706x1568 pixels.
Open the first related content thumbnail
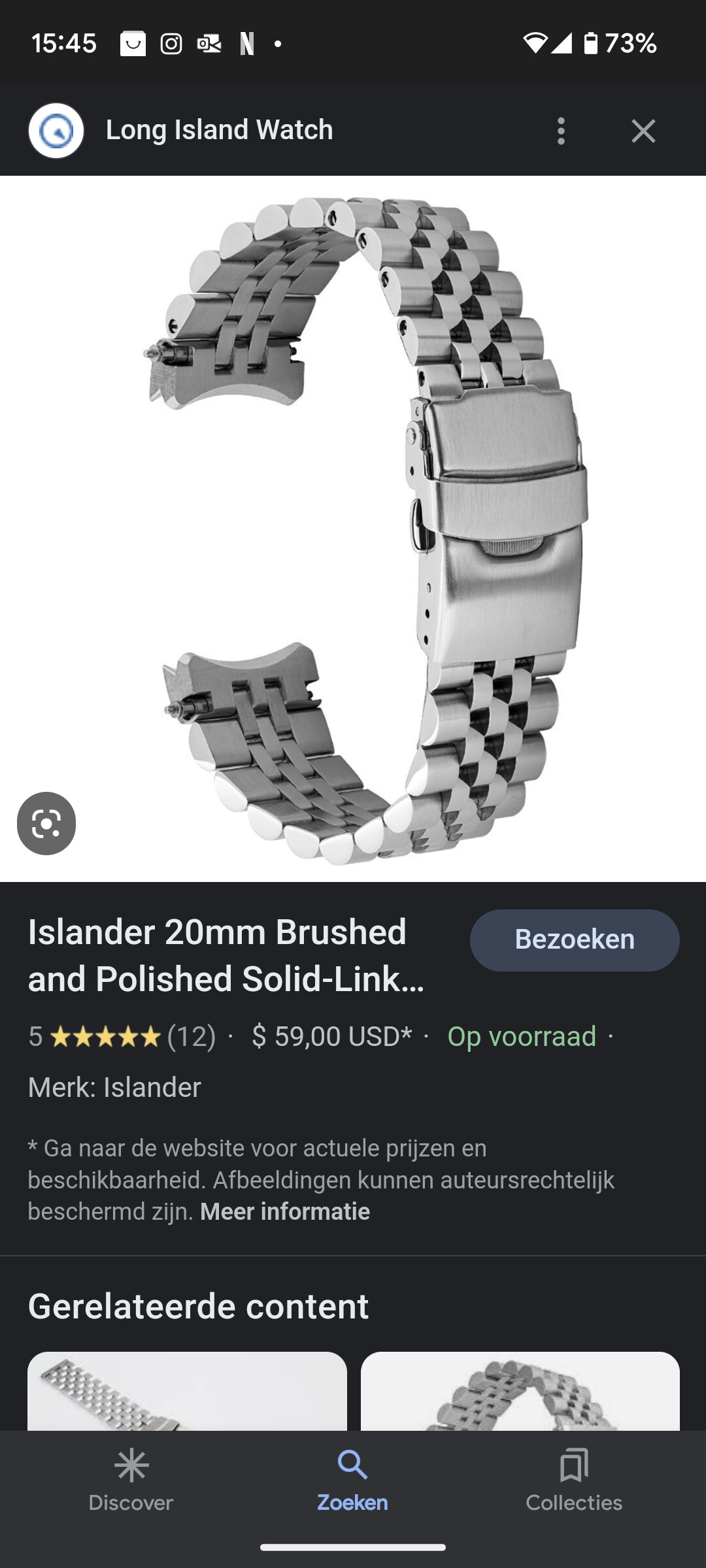[187, 1391]
